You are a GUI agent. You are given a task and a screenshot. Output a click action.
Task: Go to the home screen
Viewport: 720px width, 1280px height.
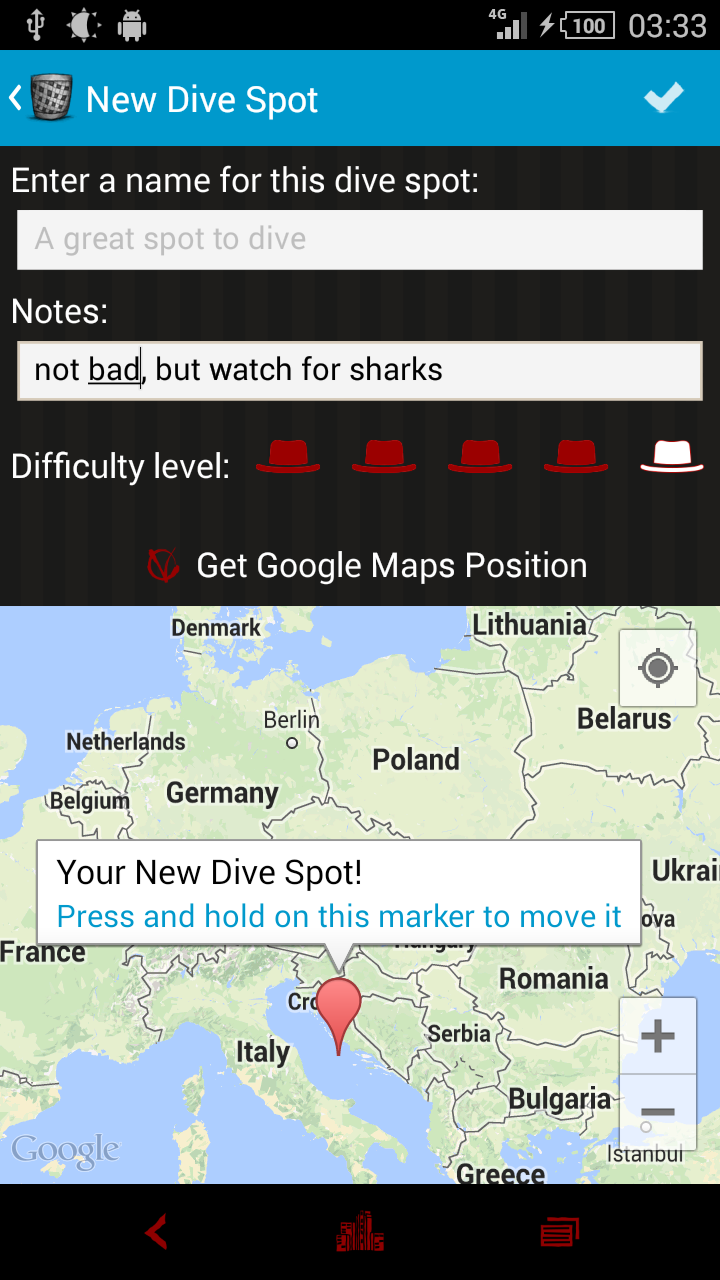click(360, 1232)
